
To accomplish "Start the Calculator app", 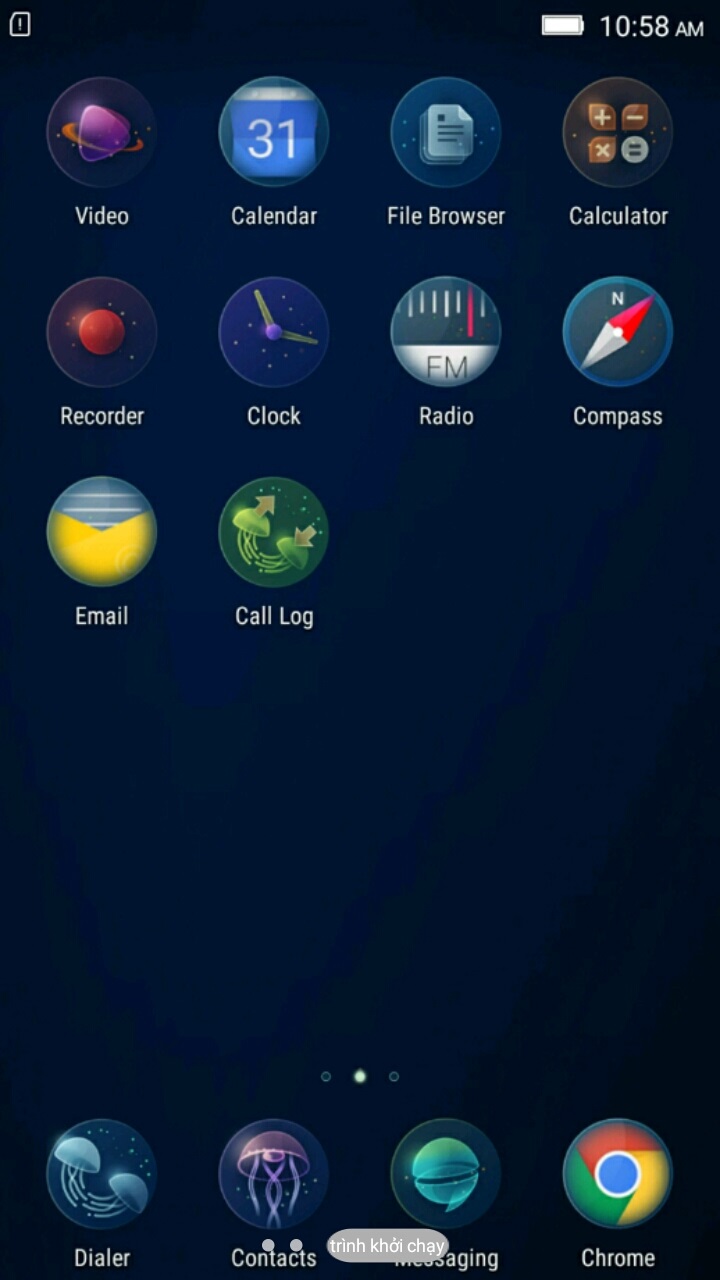I will (617, 133).
